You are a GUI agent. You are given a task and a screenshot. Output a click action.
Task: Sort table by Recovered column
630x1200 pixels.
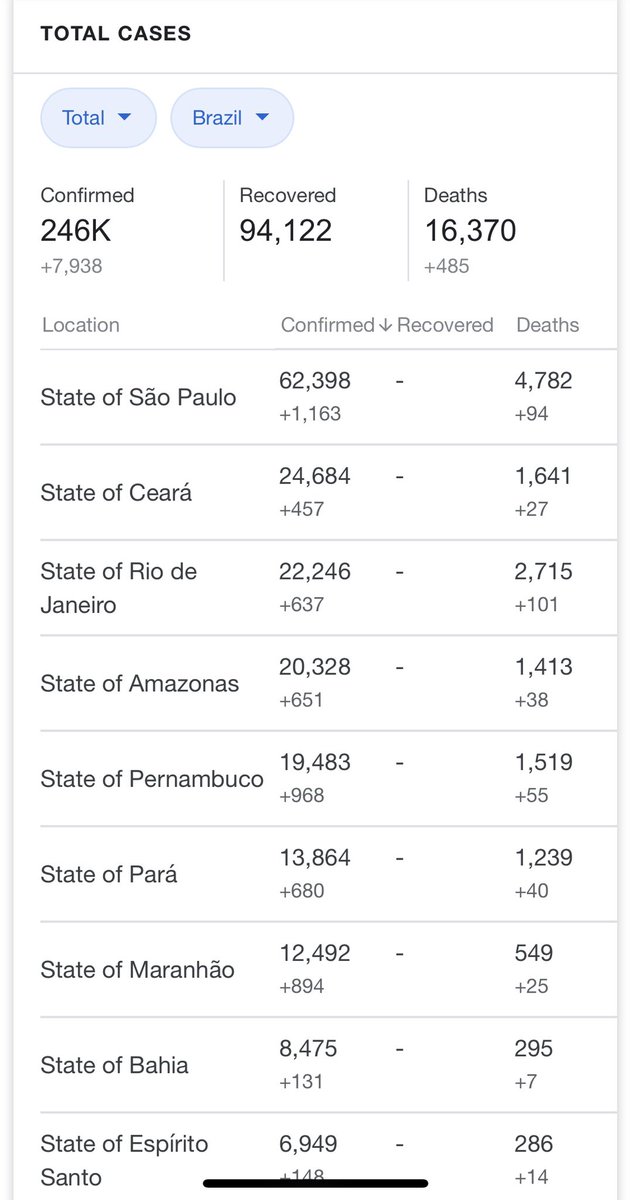(445, 325)
